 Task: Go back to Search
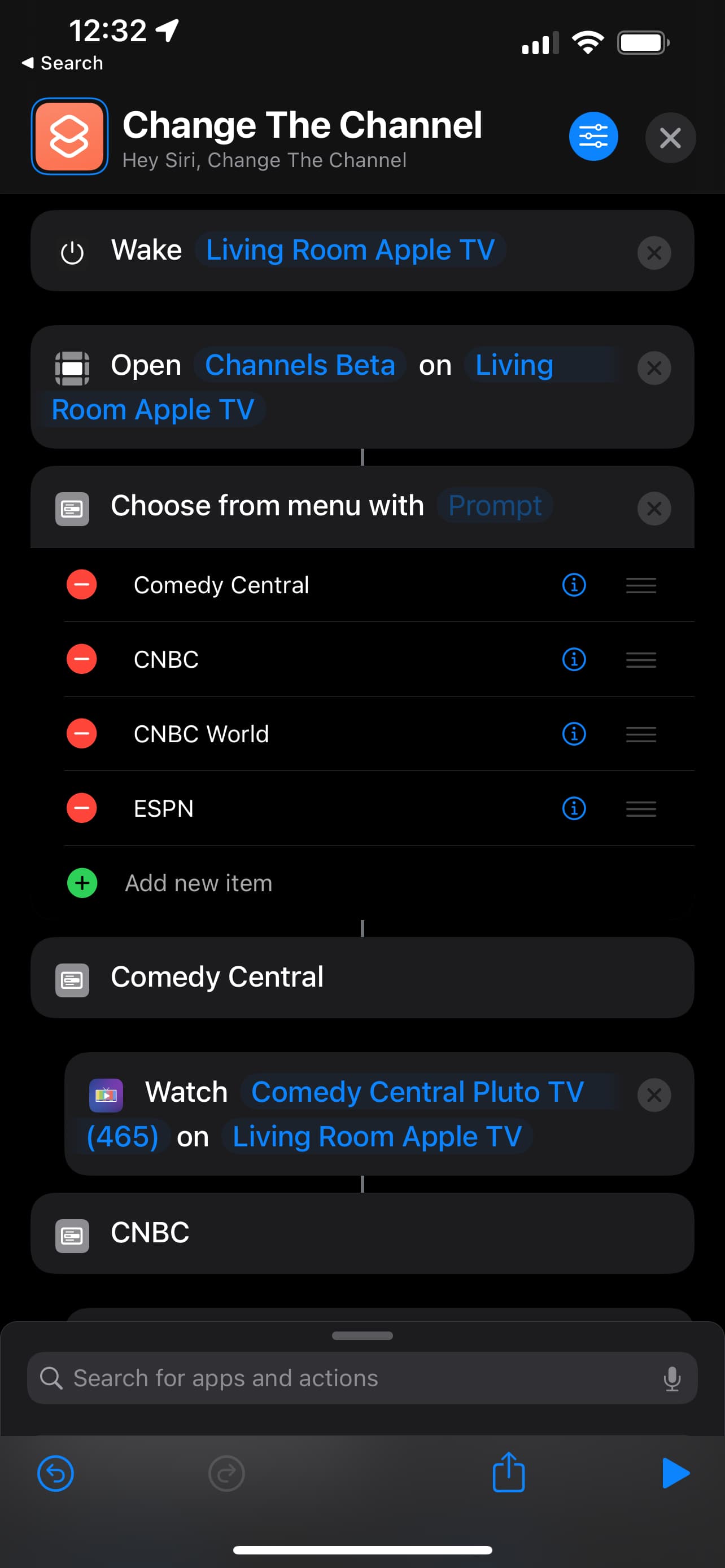[62, 63]
